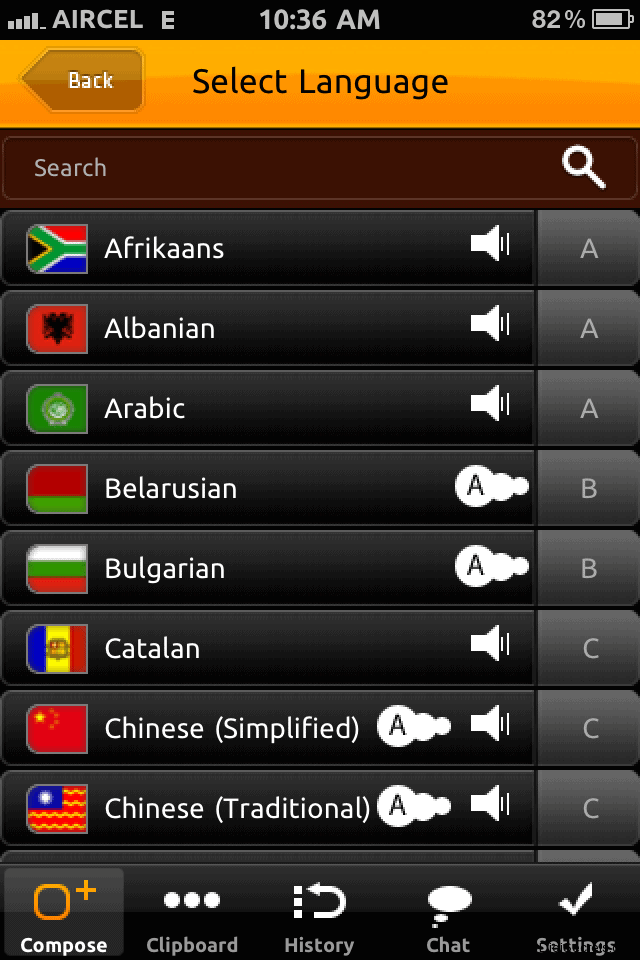
Task: Go back using the Back button
Action: click(84, 81)
